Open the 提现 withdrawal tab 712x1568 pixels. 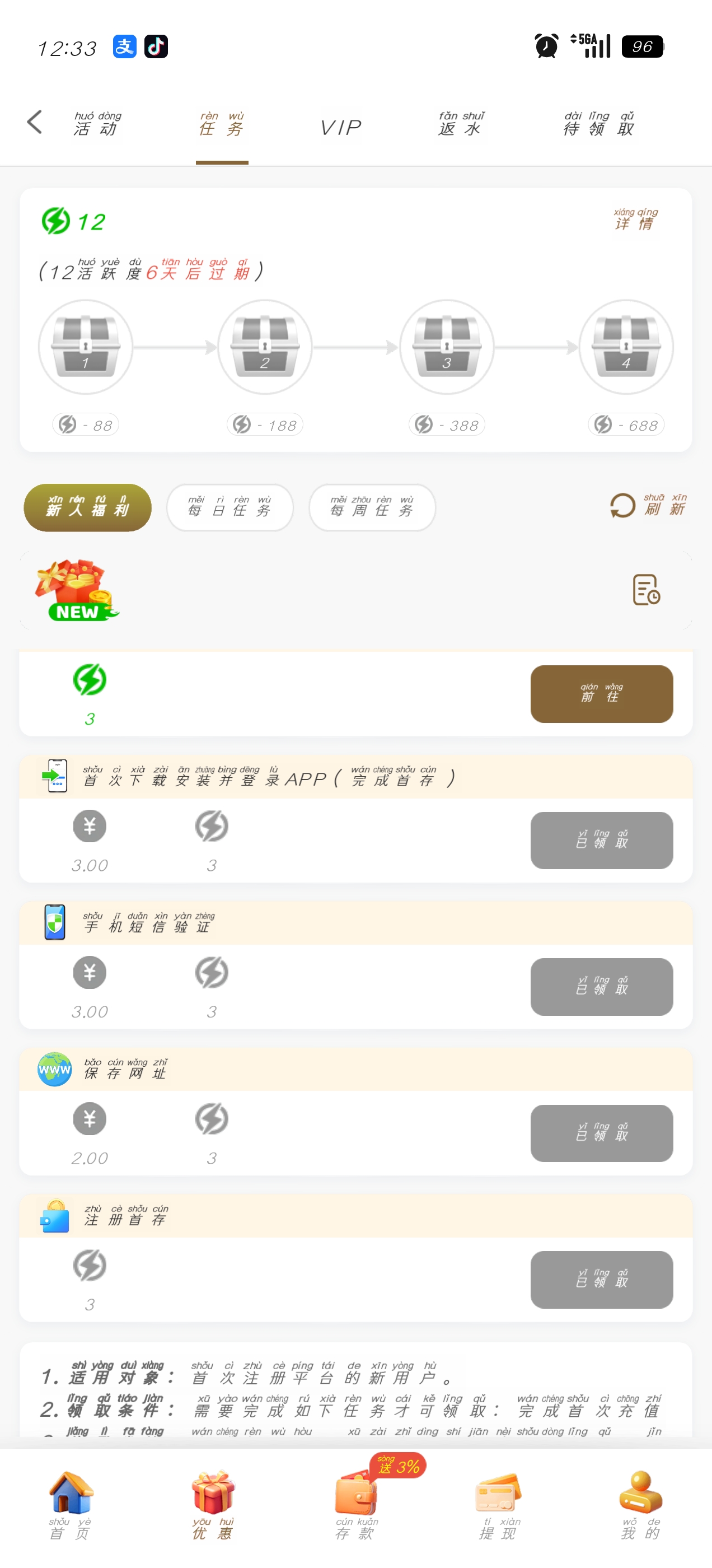click(498, 1504)
